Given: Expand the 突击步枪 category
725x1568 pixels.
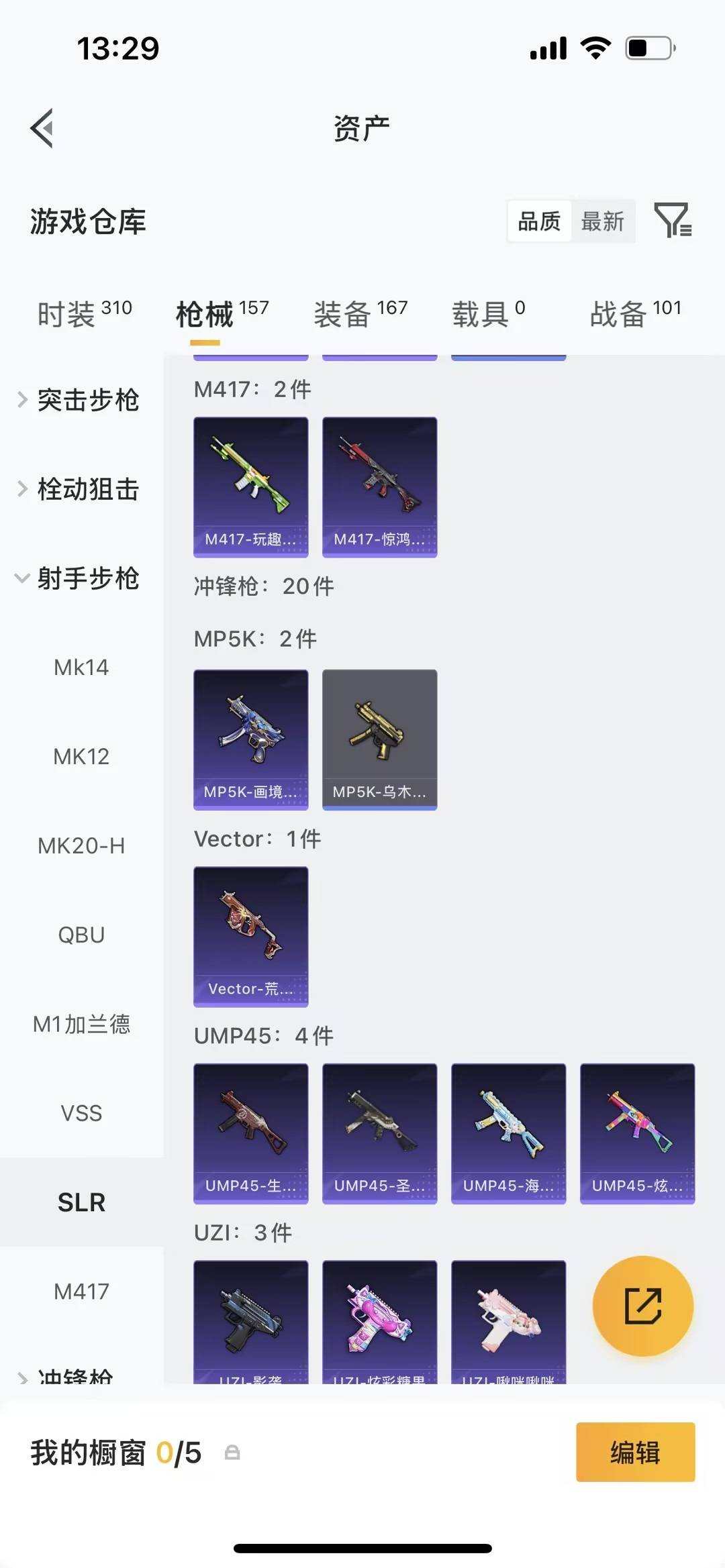Looking at the screenshot, I should [x=89, y=401].
